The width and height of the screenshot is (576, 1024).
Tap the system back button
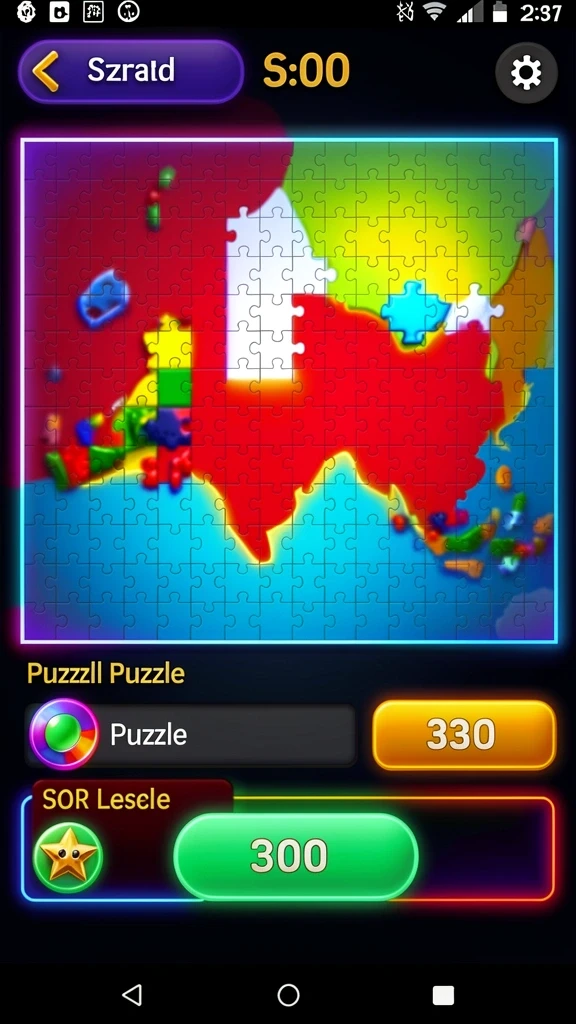133,995
